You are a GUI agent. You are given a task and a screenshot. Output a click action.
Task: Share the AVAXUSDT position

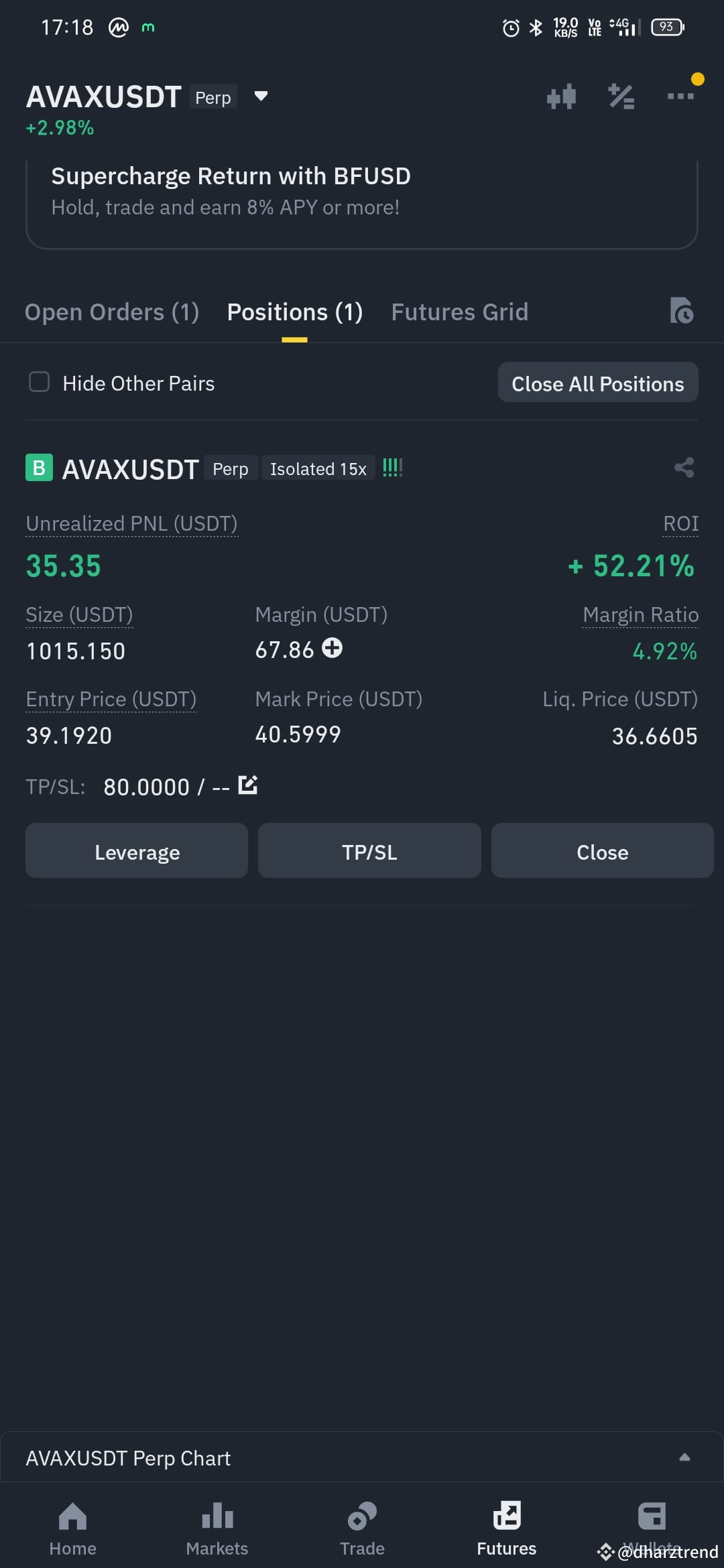[x=684, y=468]
